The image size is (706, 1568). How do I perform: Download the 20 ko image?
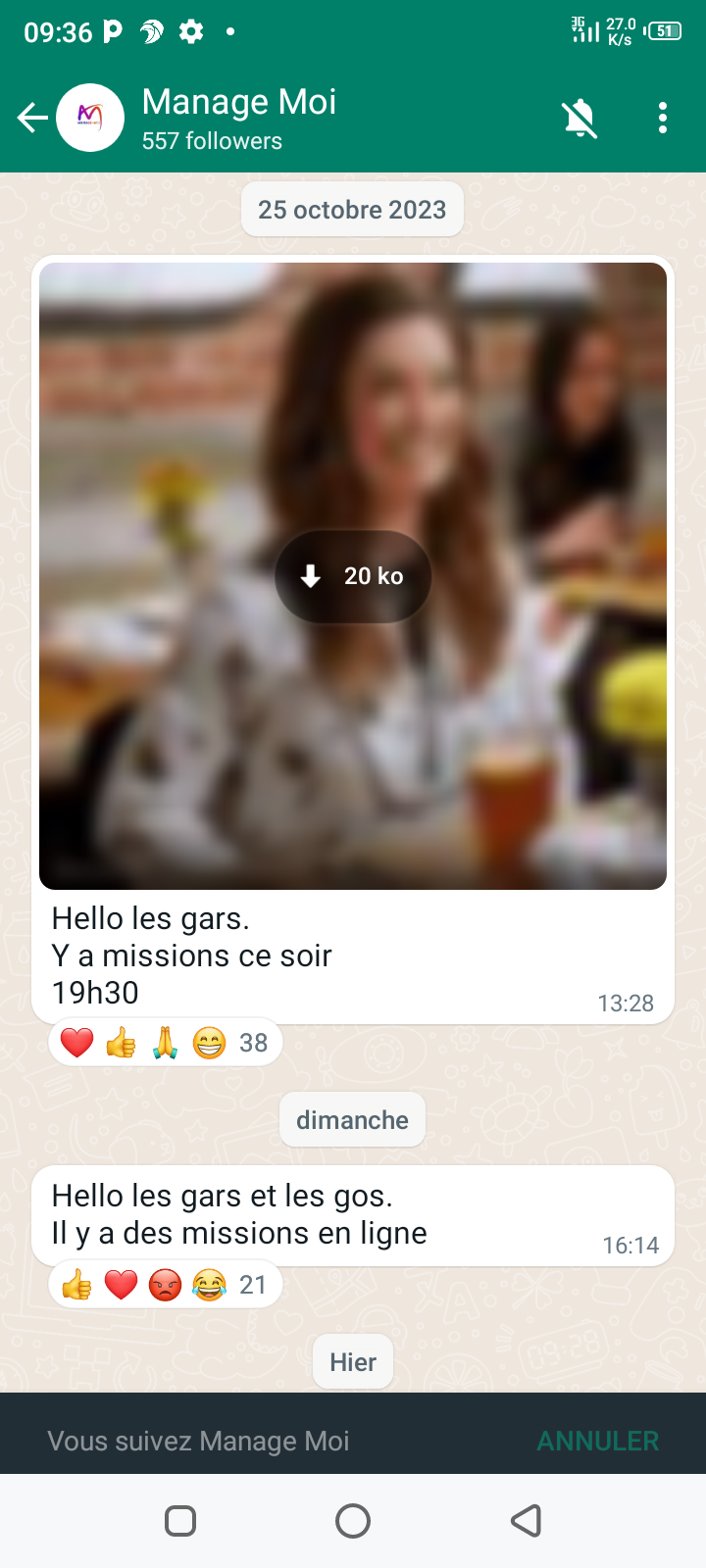[x=353, y=576]
